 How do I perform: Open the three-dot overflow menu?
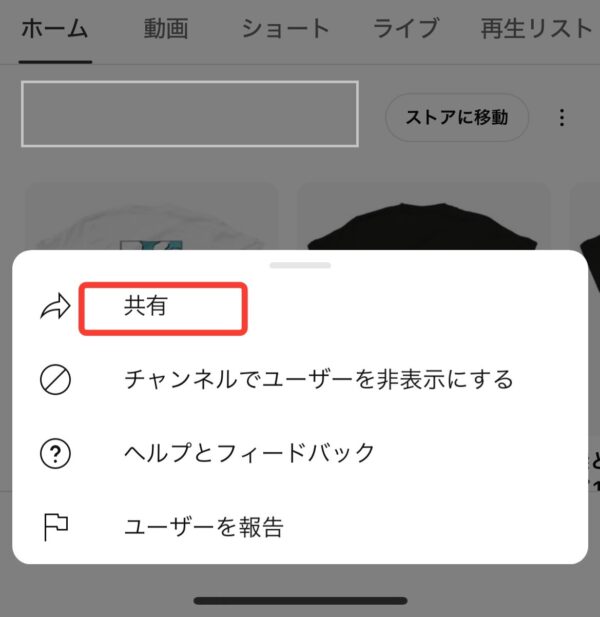tap(562, 117)
